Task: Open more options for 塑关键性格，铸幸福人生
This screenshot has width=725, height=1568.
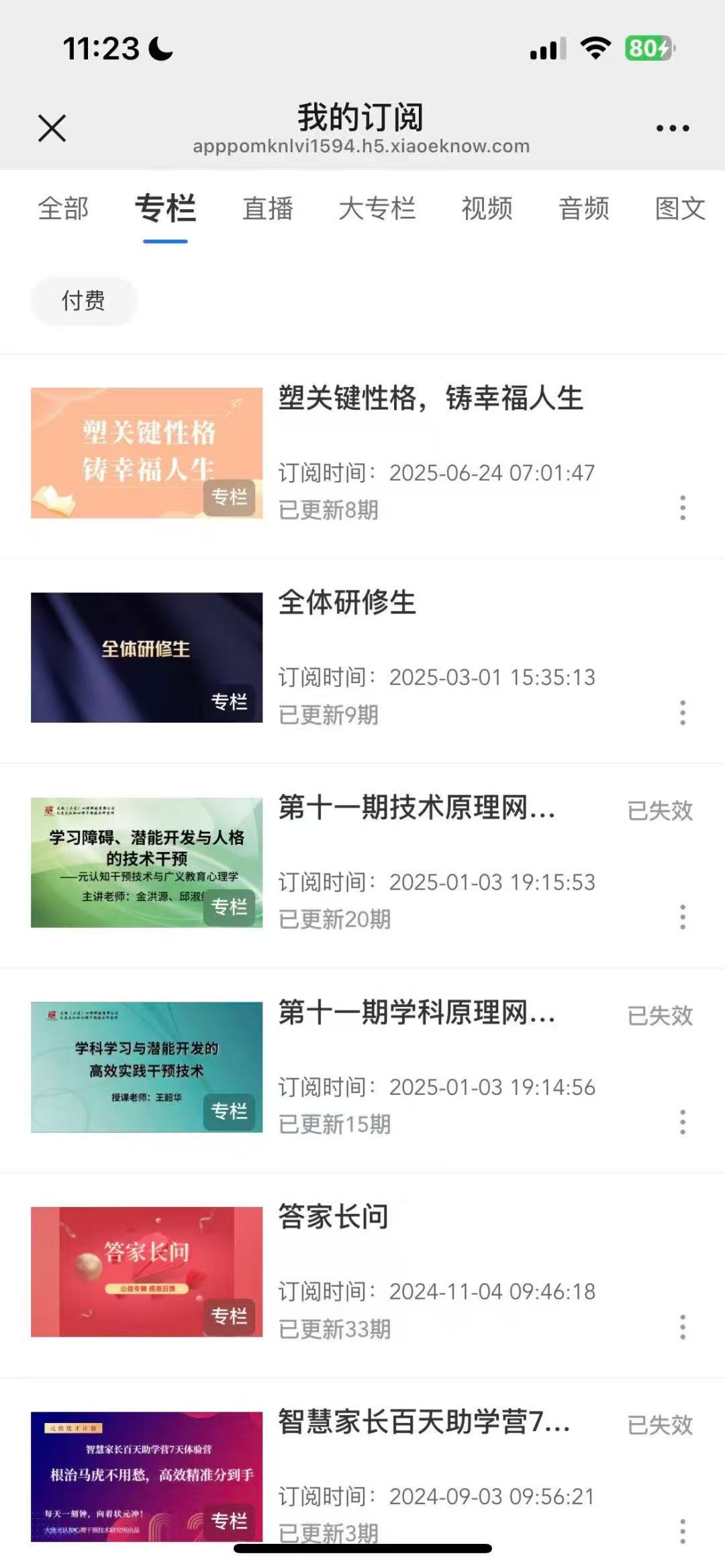Action: [683, 508]
